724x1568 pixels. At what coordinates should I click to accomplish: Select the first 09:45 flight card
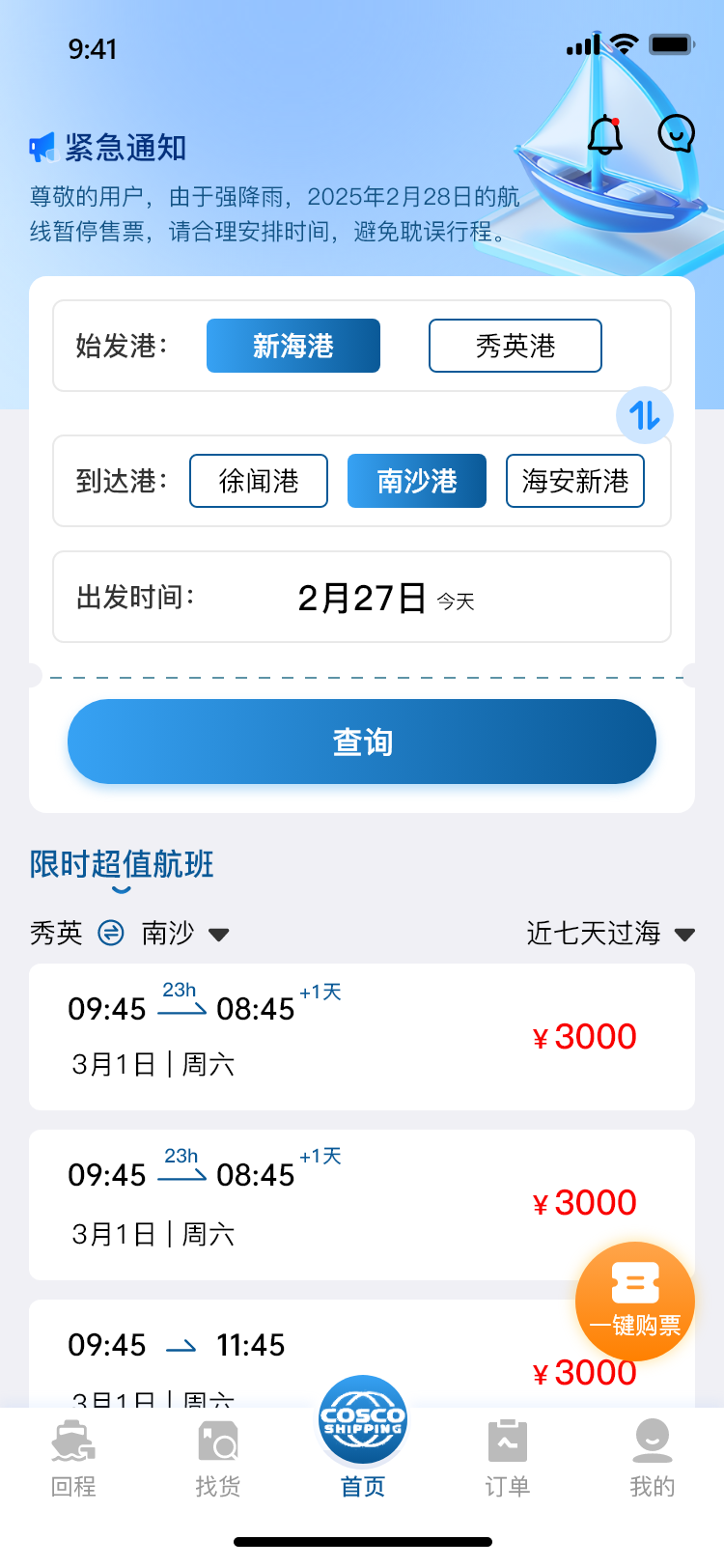click(x=290, y=1036)
